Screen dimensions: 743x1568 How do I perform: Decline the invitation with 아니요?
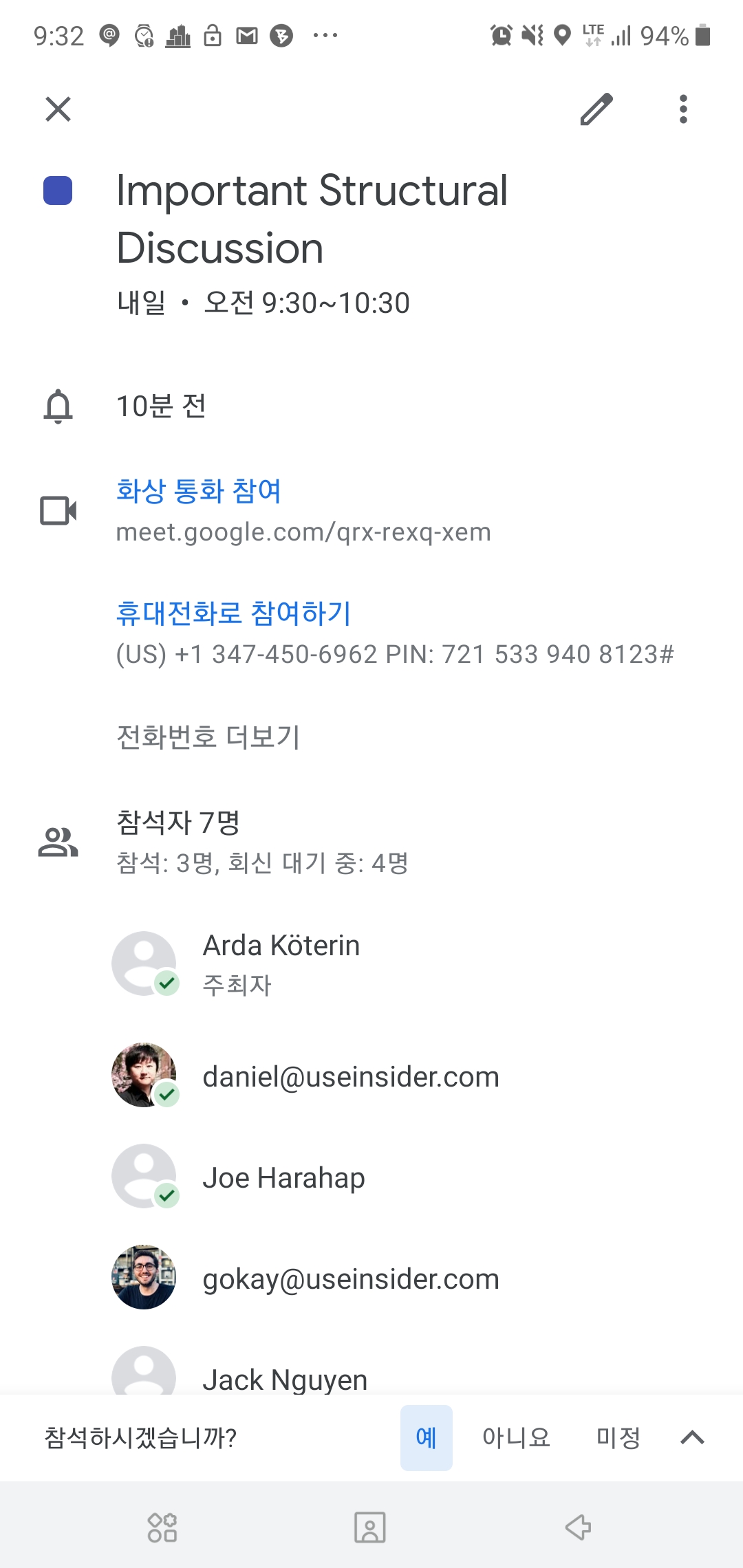(x=516, y=1437)
